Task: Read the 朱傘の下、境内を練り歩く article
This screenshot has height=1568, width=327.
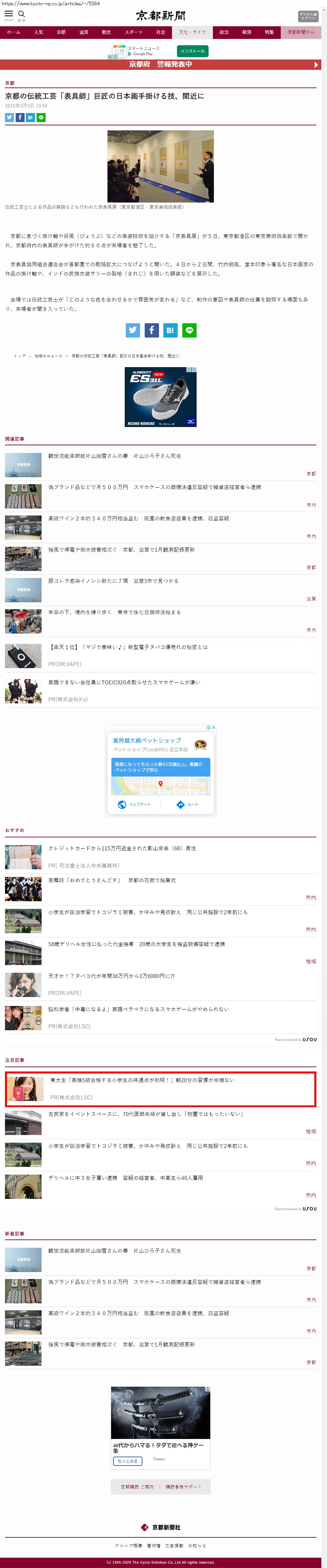Action: pyautogui.click(x=114, y=612)
